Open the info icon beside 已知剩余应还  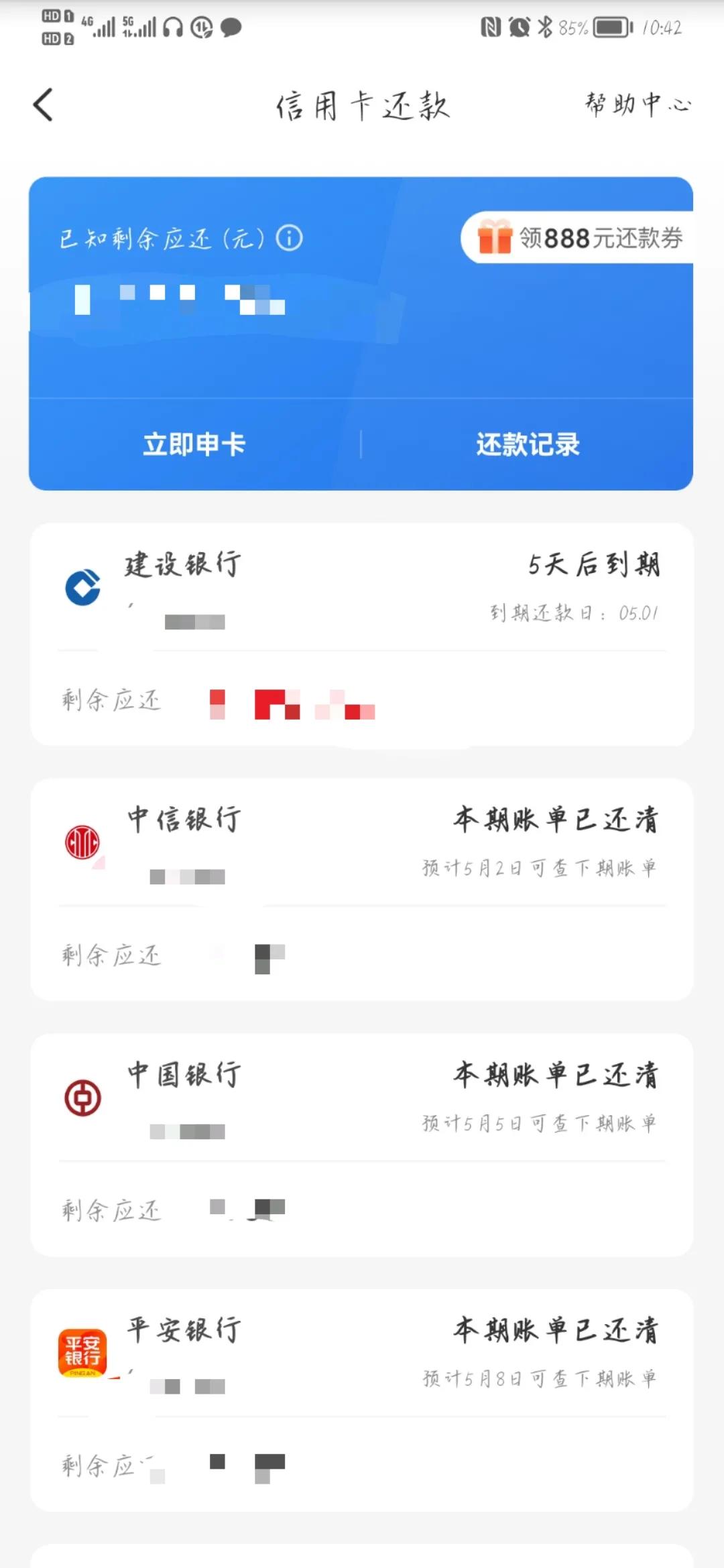tap(290, 238)
